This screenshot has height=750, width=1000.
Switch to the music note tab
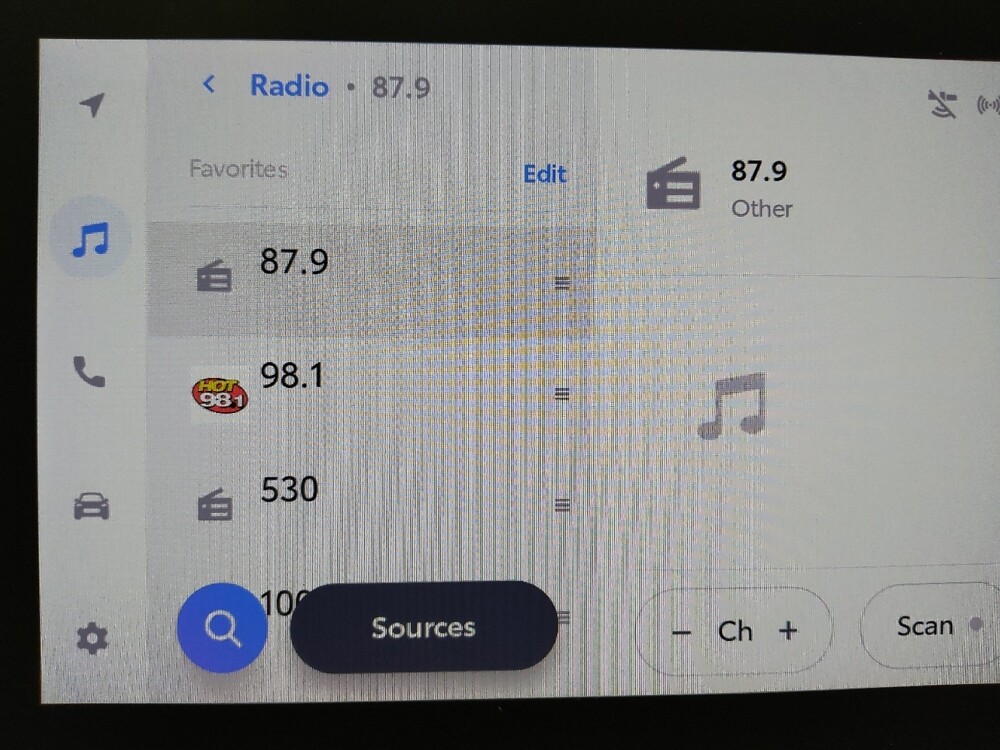(x=90, y=240)
